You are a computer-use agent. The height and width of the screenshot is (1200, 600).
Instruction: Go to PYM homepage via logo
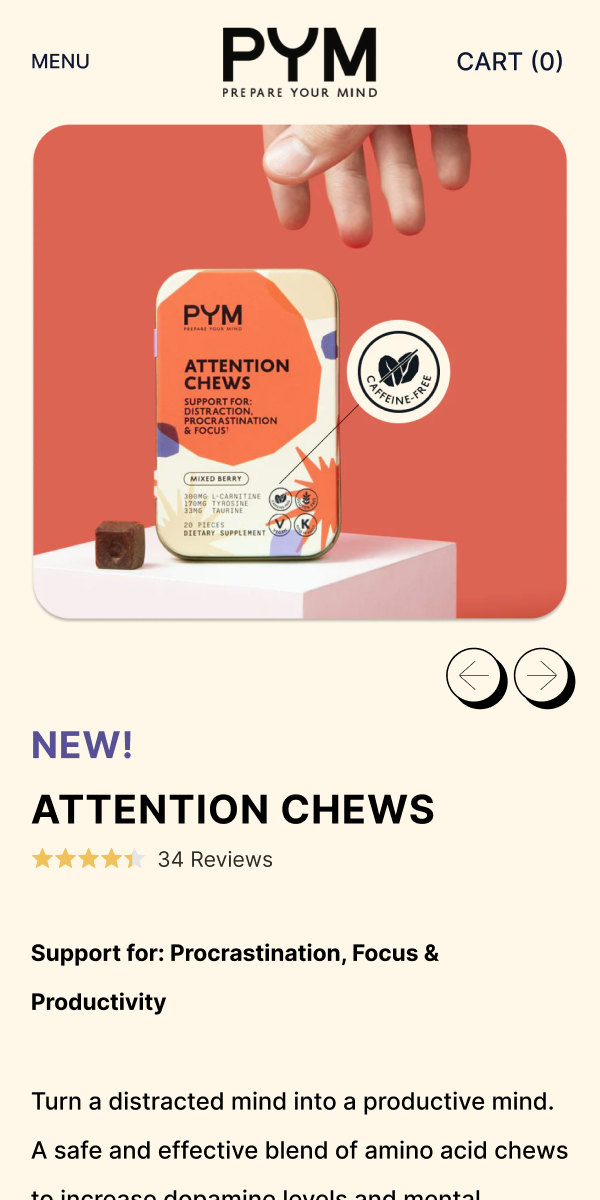(300, 62)
